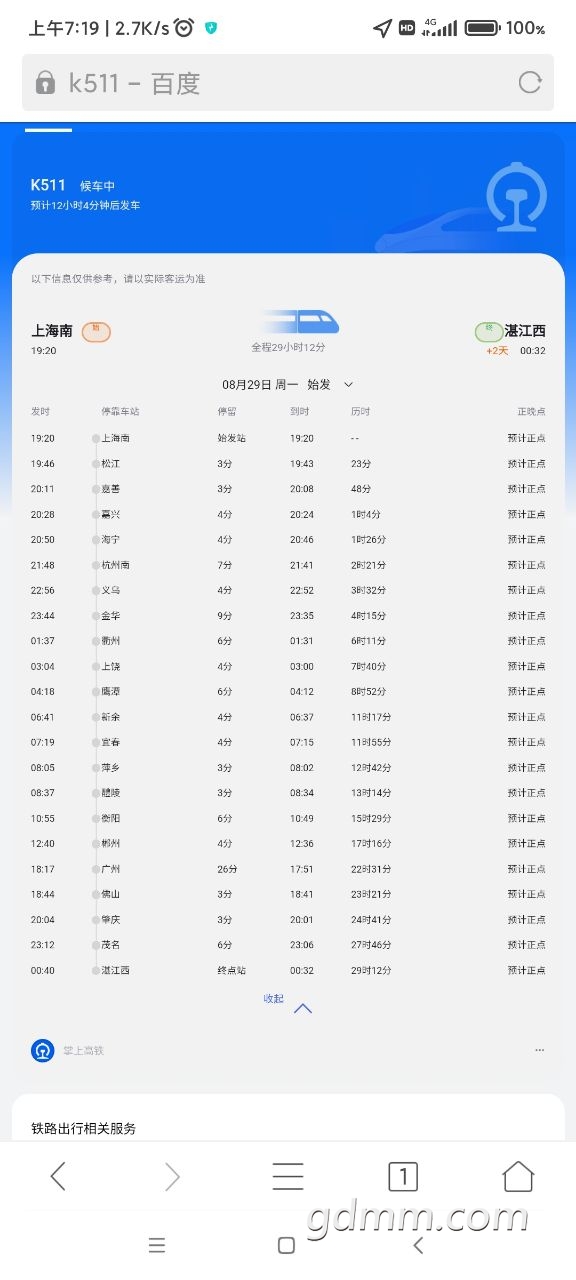The image size is (576, 1280).
Task: Go back to the previous browser page
Action: coord(58,1177)
